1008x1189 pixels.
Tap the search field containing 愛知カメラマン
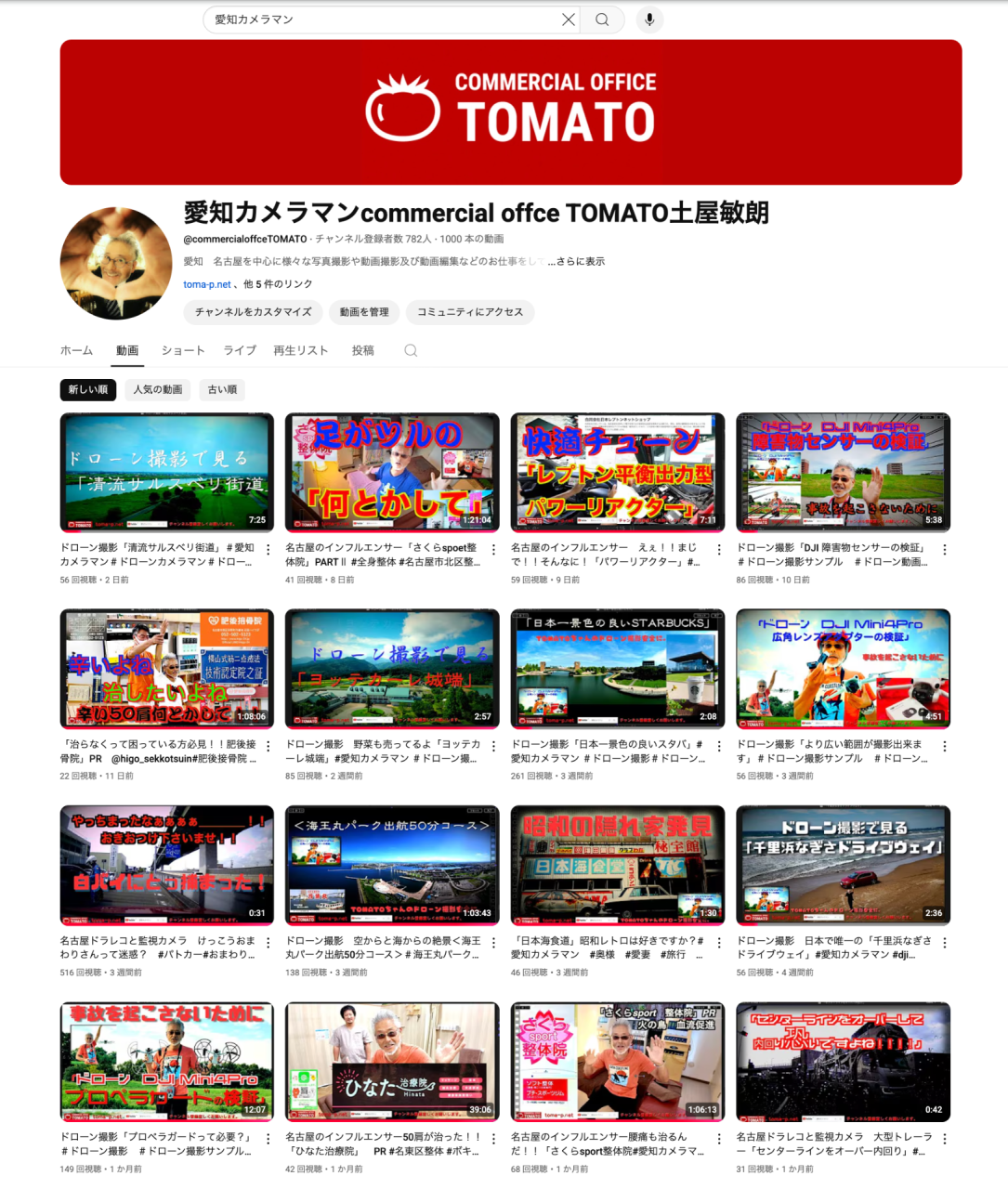tap(381, 20)
